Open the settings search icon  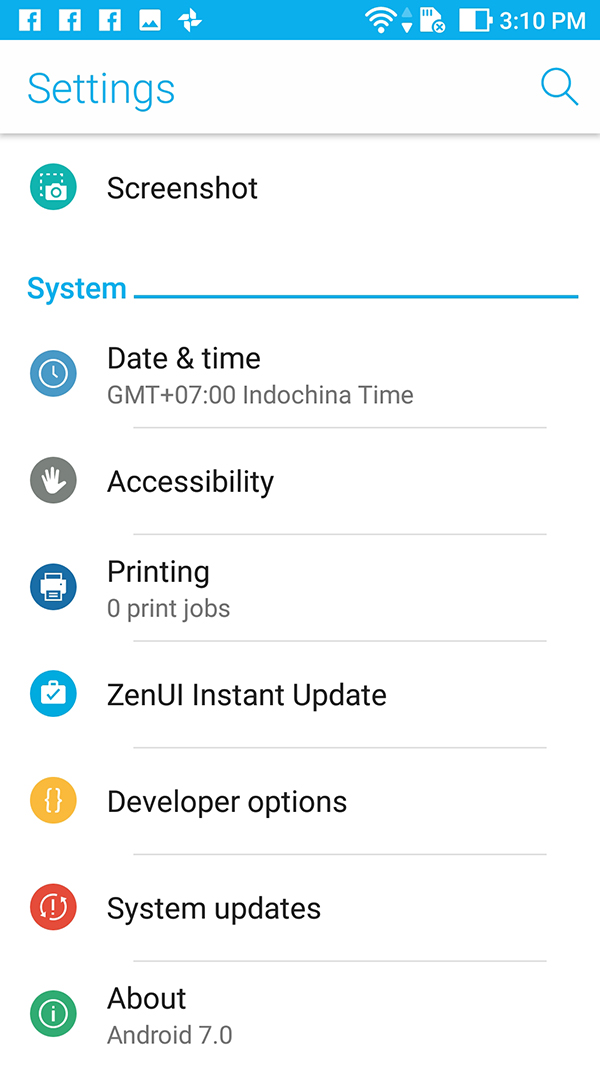point(559,88)
